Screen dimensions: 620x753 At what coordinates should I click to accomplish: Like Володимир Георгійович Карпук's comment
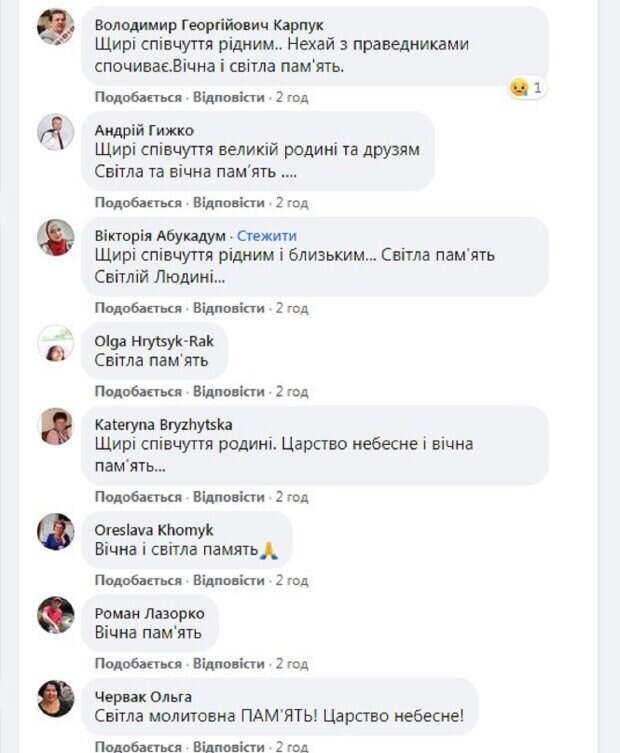pyautogui.click(x=138, y=97)
